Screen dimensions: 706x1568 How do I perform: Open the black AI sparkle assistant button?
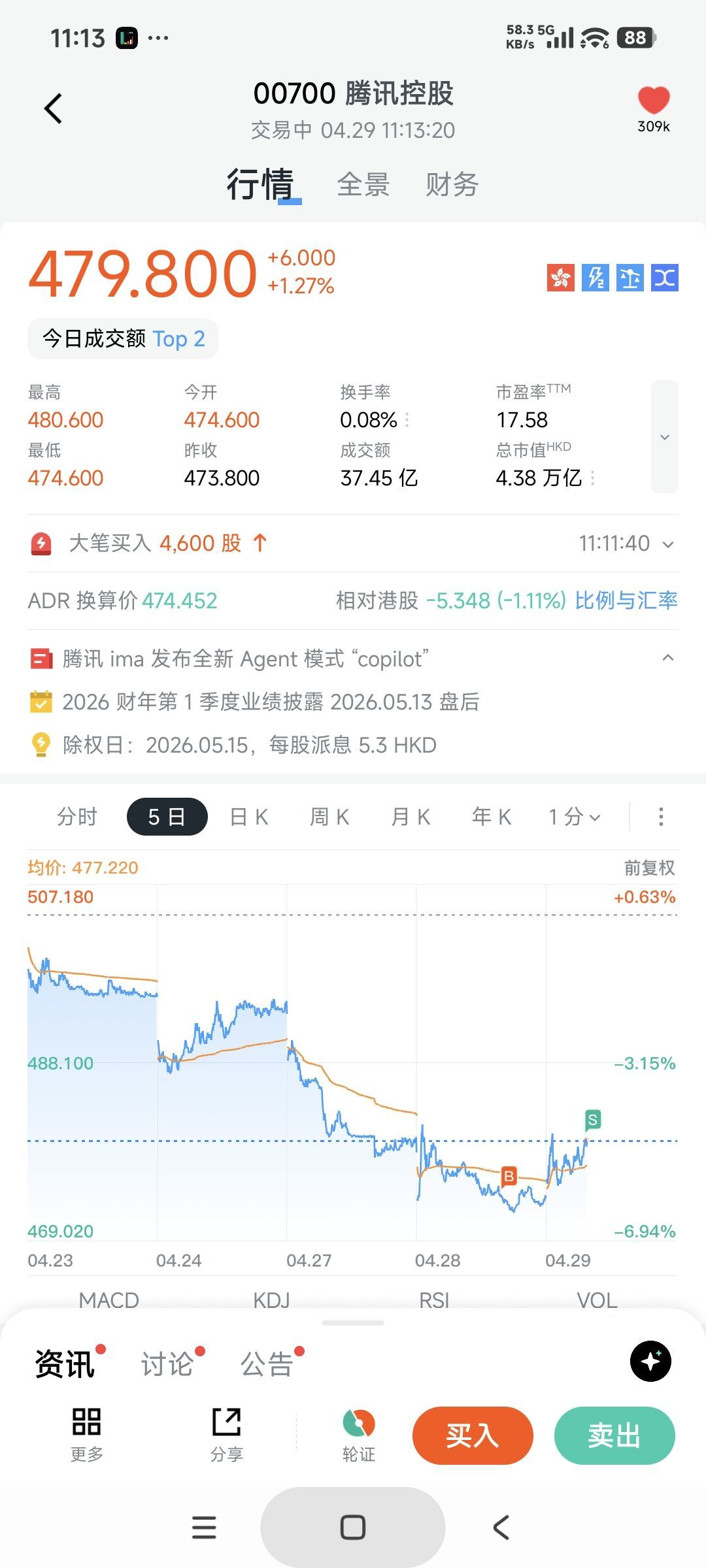coord(650,1361)
